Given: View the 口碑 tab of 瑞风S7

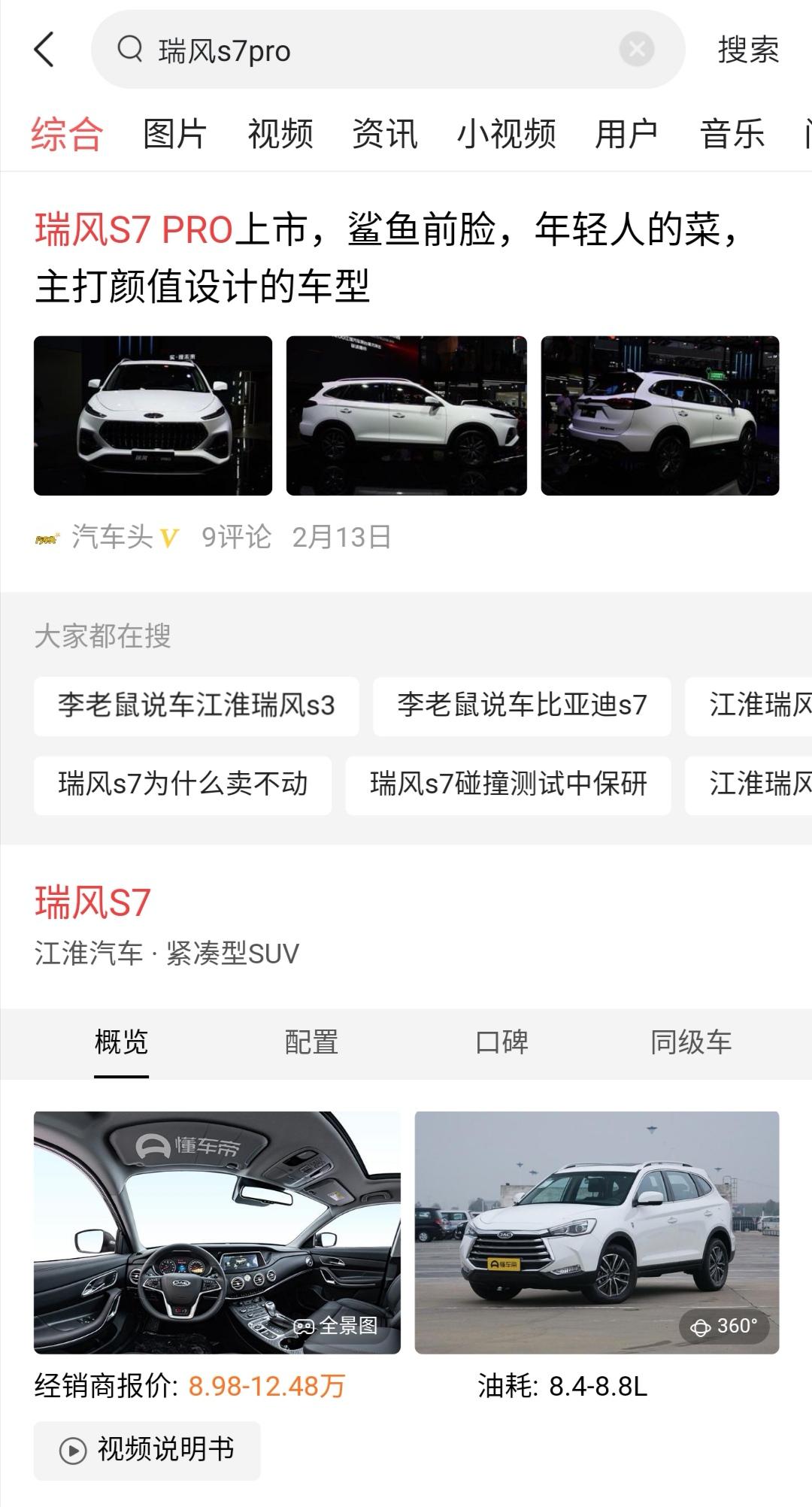Looking at the screenshot, I should [501, 1042].
